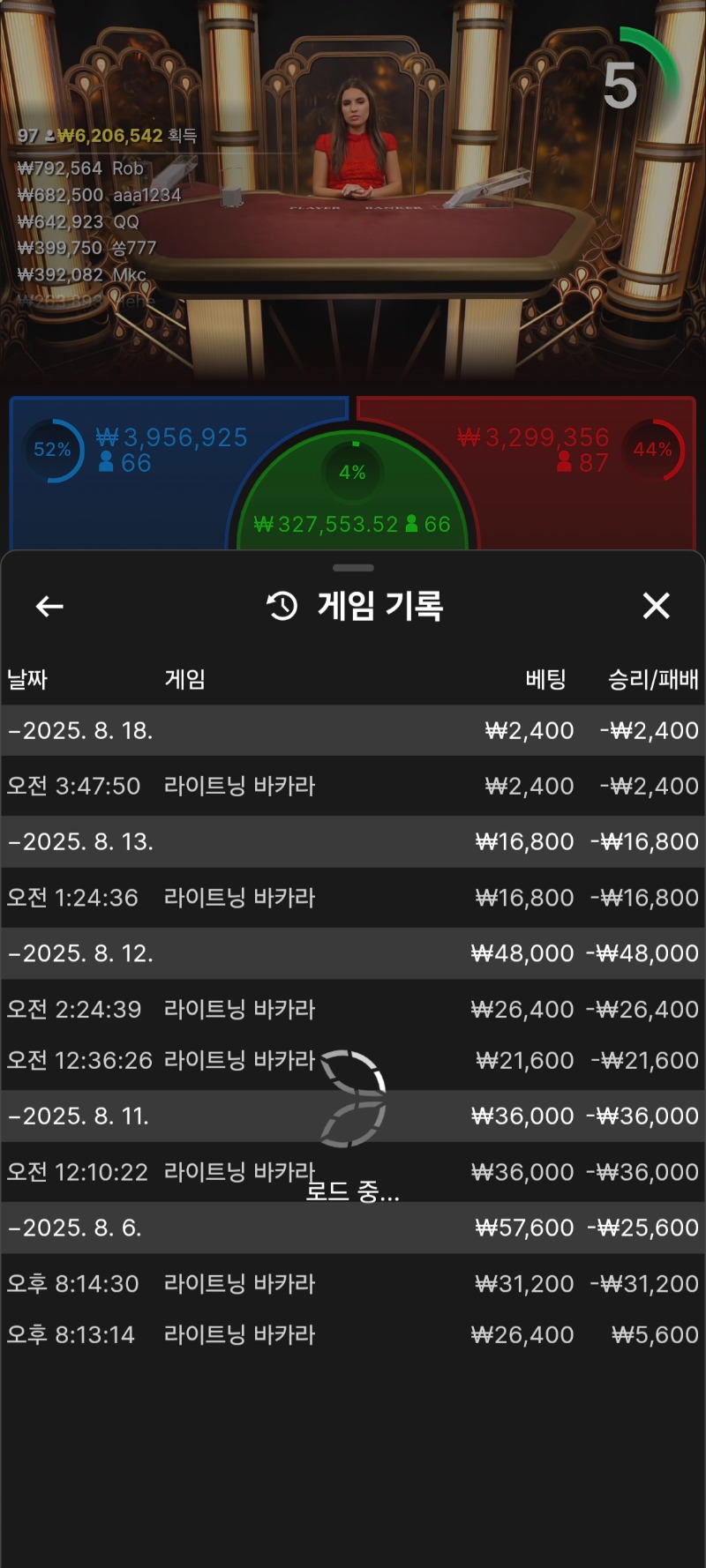Open the 오전 3:47:50 game record
Screen dimensions: 706x1568
(353, 786)
